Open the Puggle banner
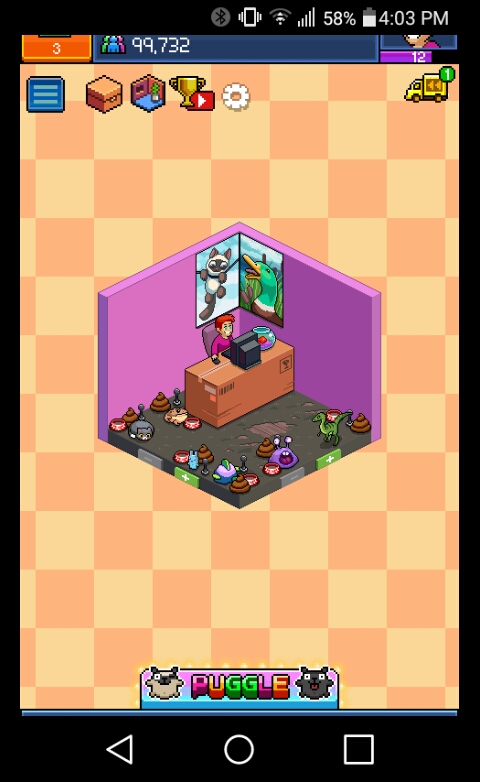 pos(240,686)
